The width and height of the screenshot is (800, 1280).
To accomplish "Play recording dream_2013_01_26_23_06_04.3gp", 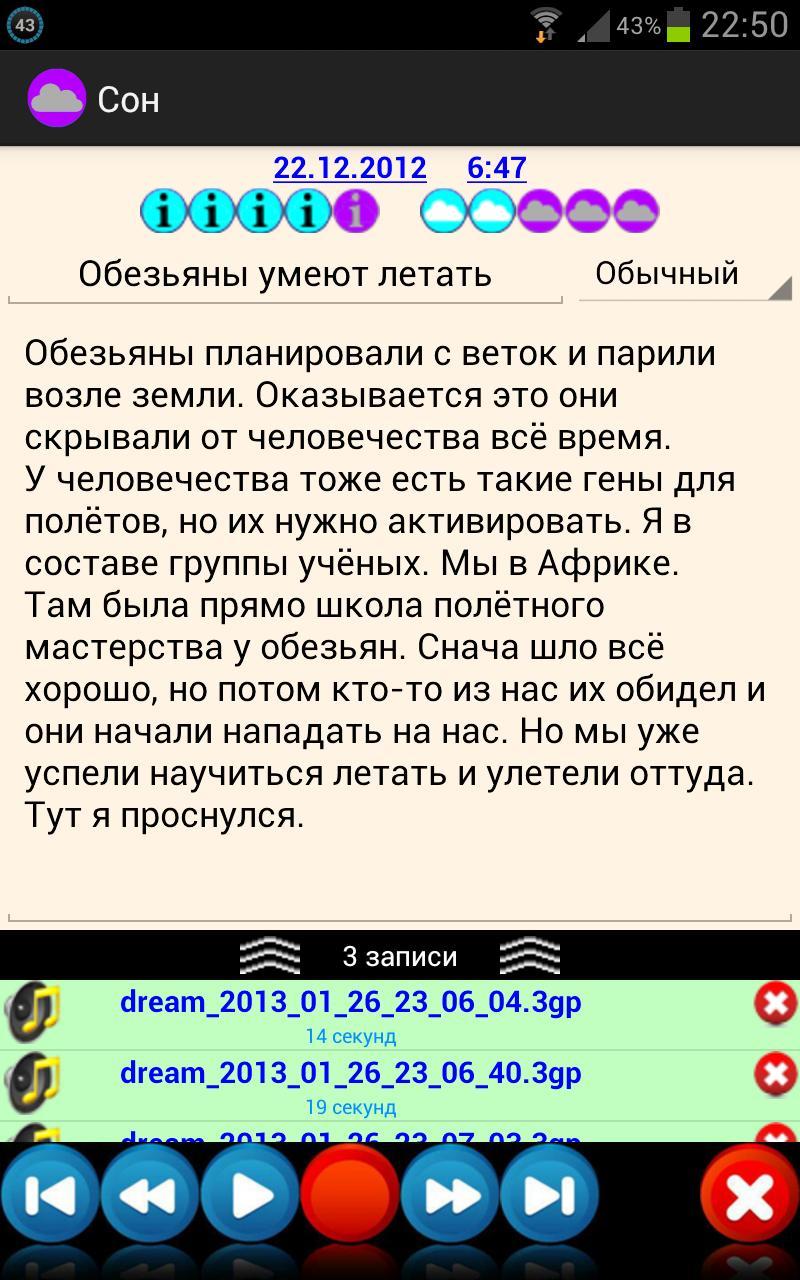I will [x=350, y=1003].
